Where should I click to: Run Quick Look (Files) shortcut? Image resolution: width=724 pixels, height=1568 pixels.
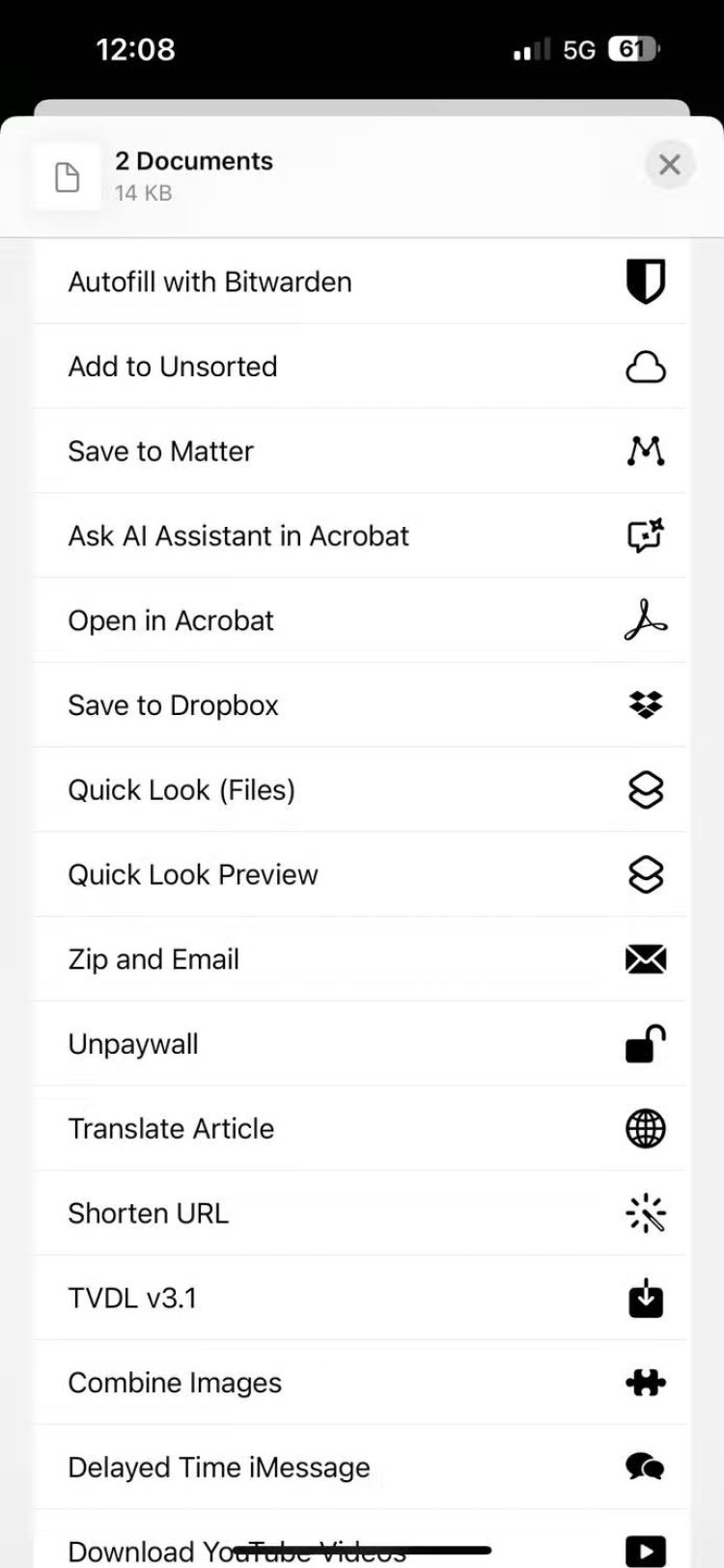(360, 790)
